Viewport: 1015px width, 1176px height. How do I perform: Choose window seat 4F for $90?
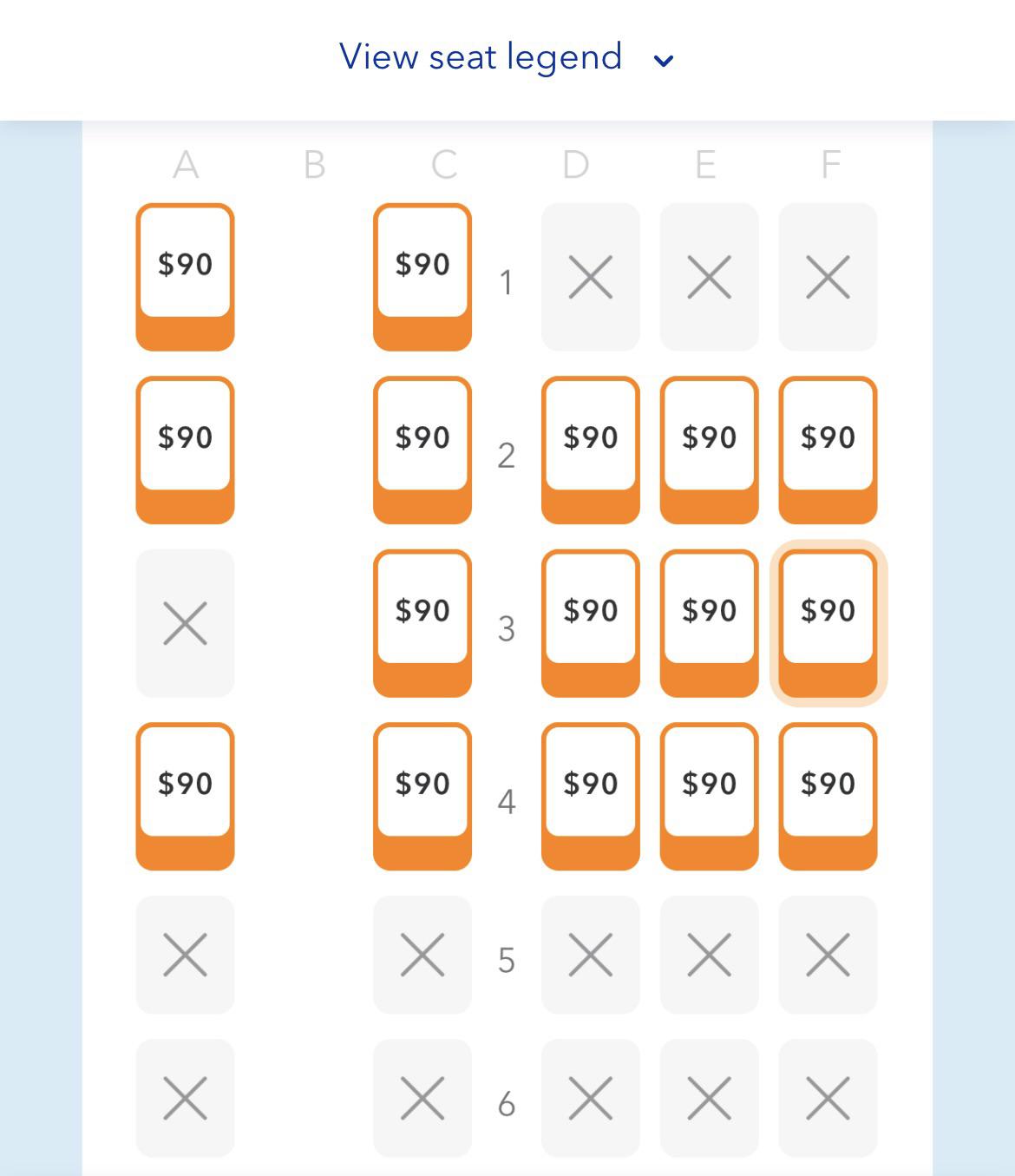coord(828,795)
